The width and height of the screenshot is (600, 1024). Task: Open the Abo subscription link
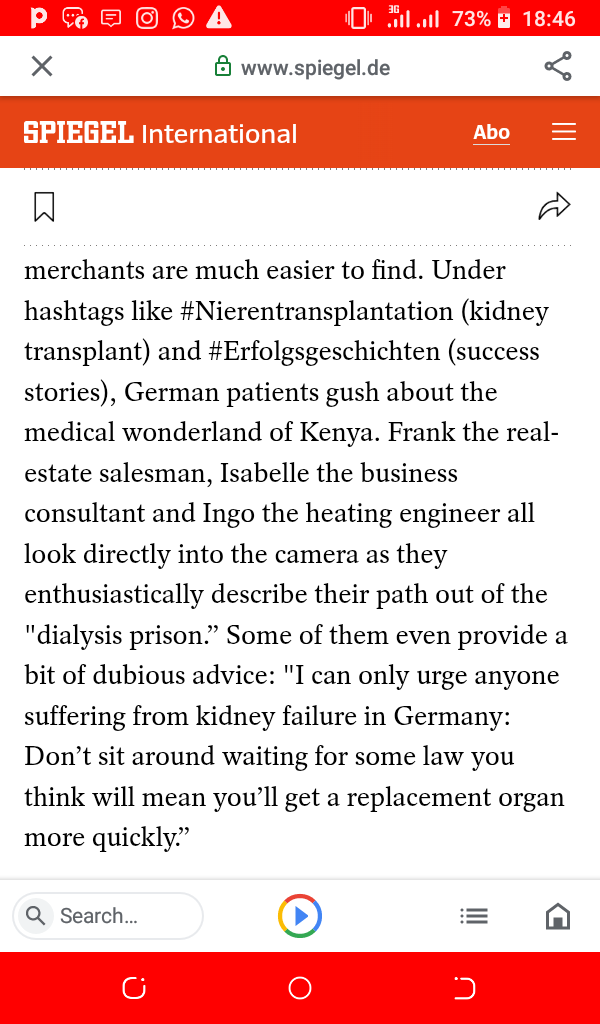491,133
